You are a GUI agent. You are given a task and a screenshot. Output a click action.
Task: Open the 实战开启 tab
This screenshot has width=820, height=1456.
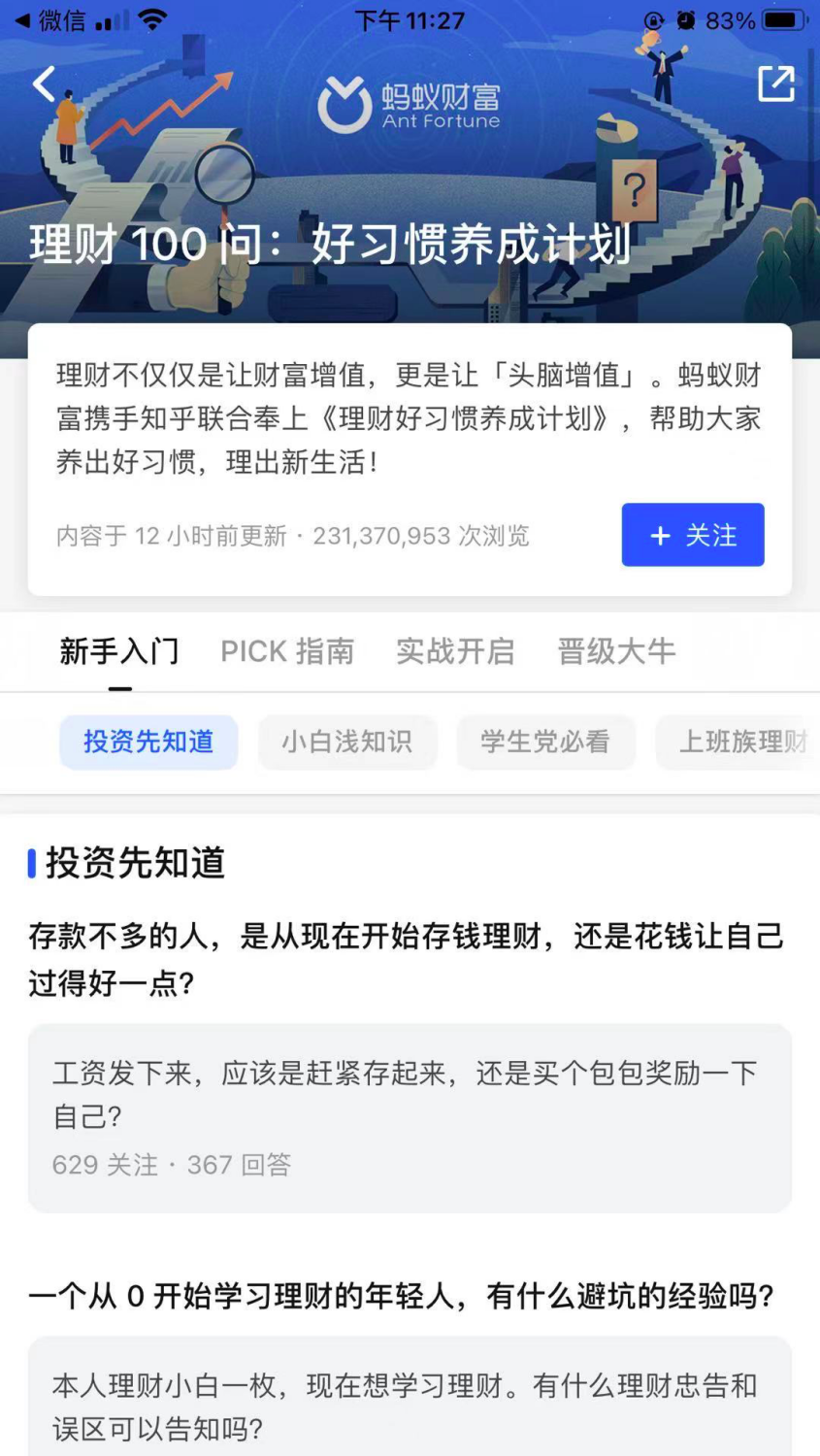pos(455,651)
